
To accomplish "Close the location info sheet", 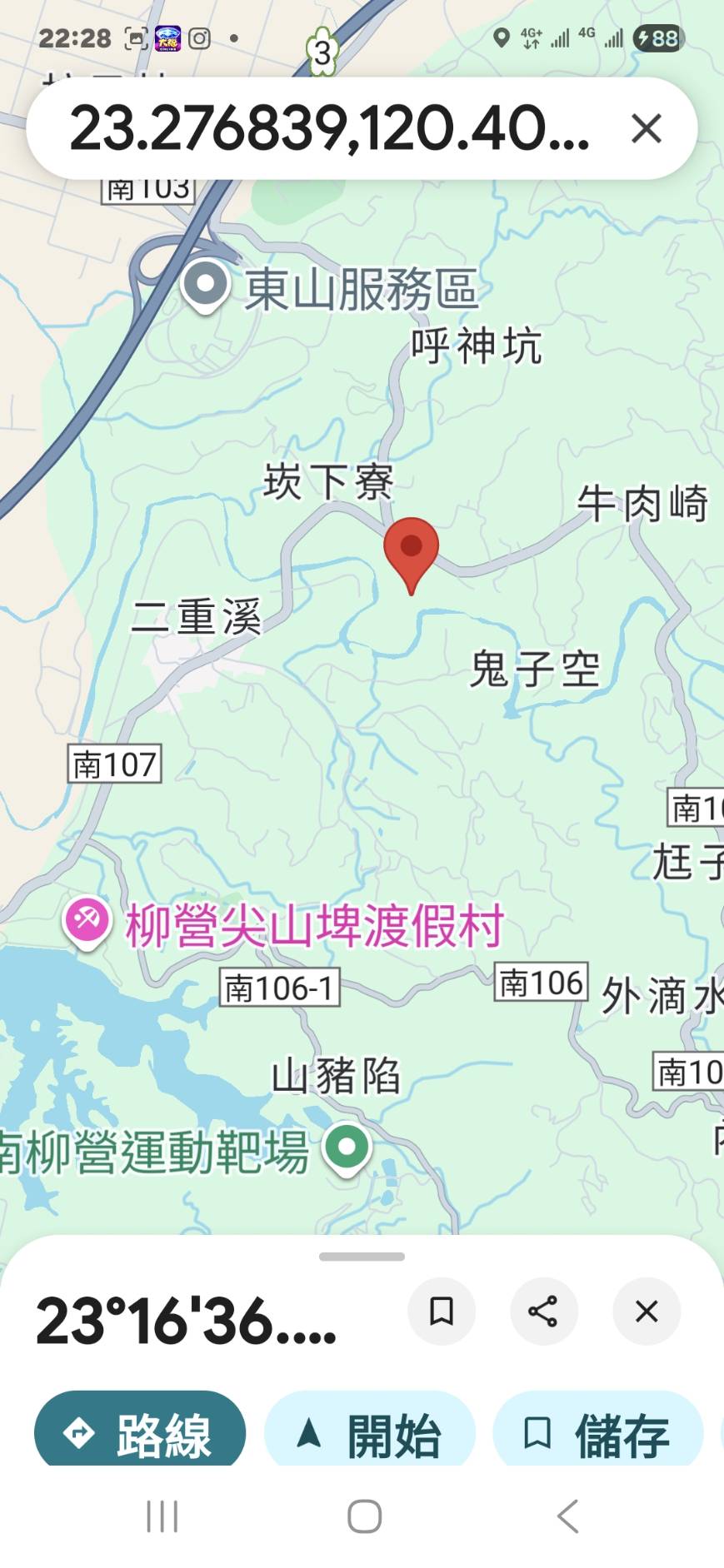I will pos(647,1312).
